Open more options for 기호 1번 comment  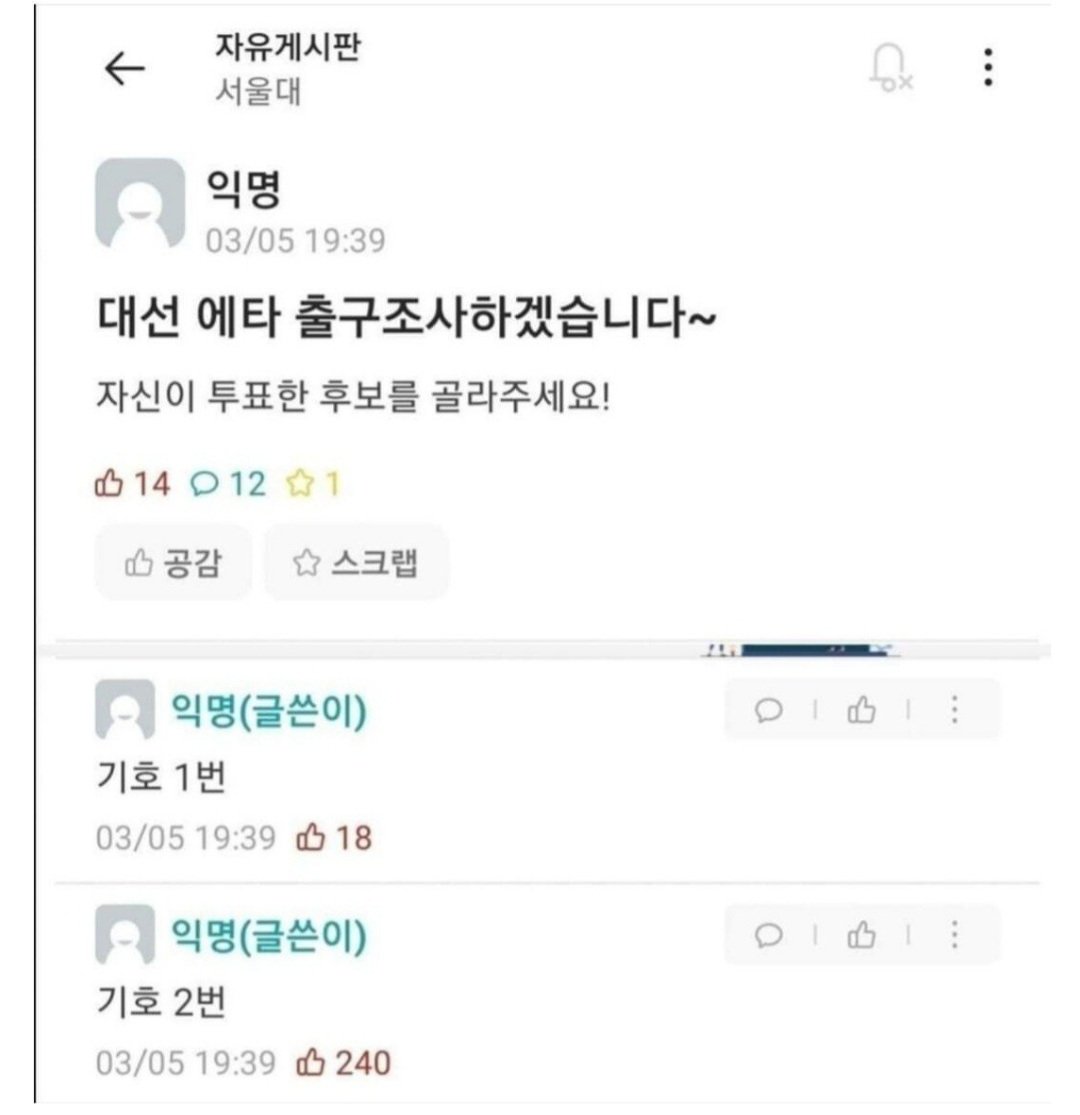[x=954, y=710]
